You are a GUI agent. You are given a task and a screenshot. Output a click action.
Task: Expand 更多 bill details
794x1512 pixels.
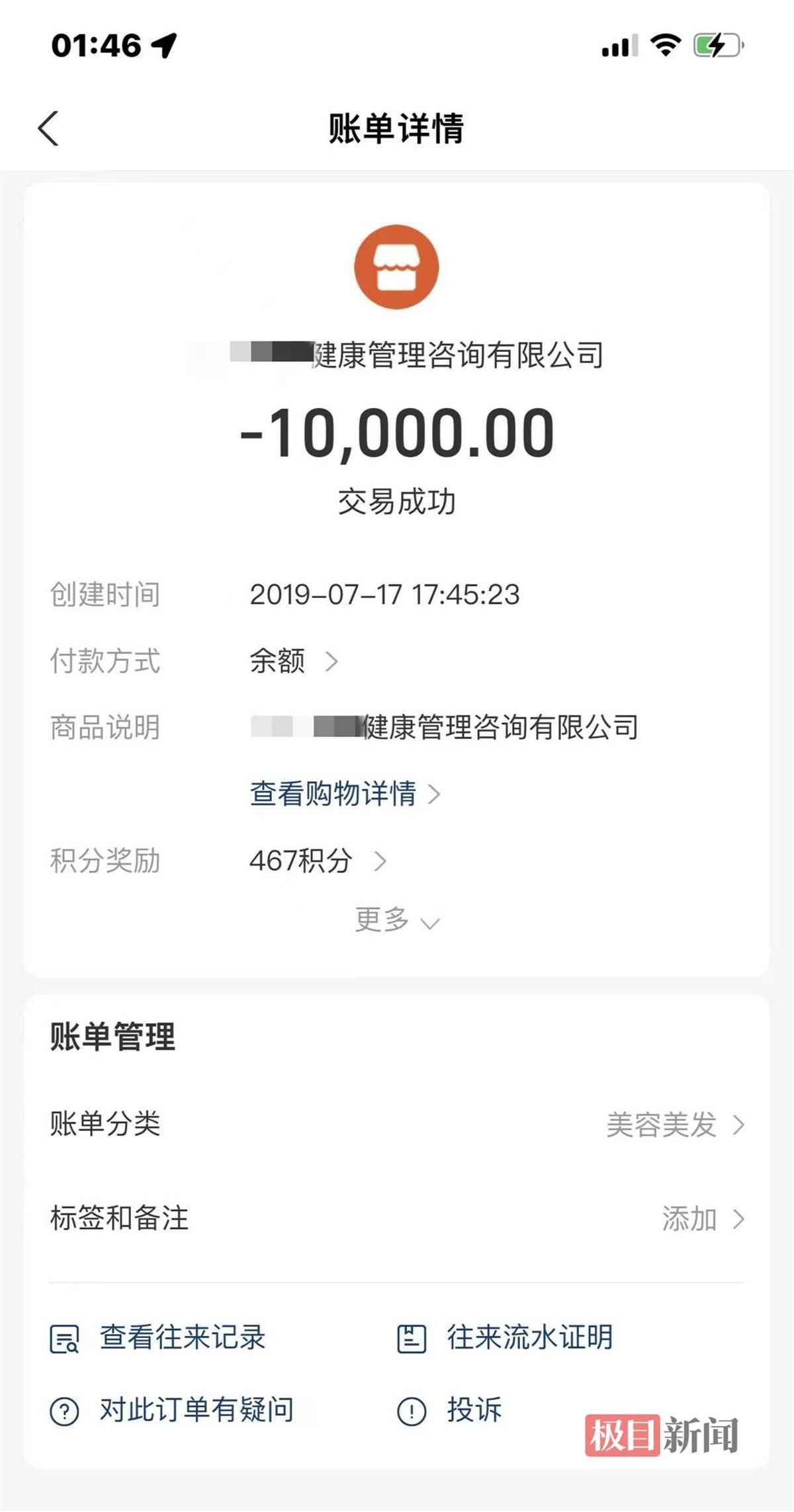tap(396, 920)
